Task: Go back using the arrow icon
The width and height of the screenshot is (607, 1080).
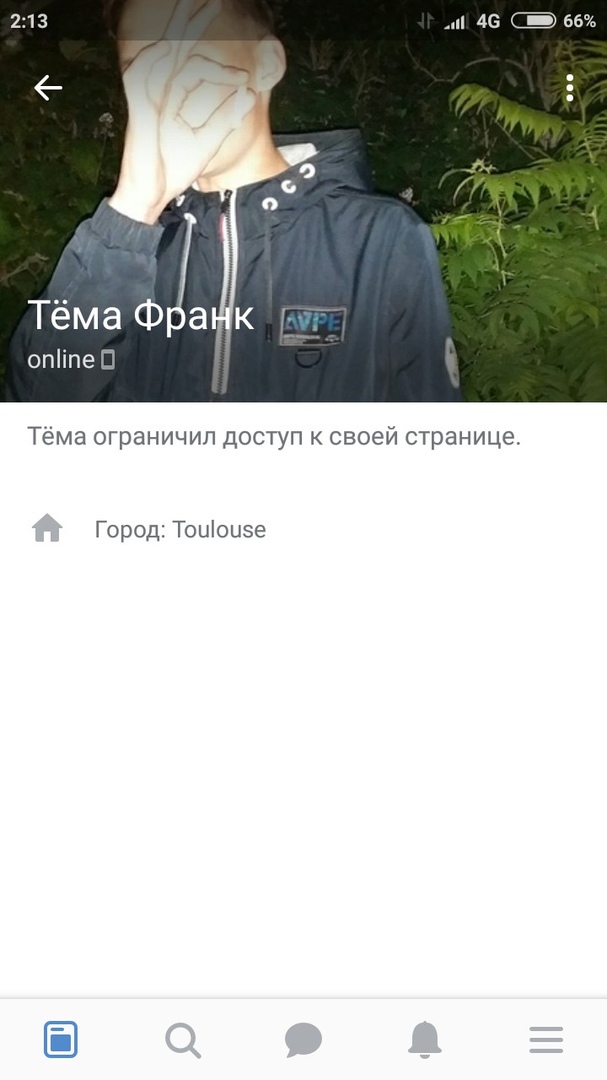Action: pos(48,88)
